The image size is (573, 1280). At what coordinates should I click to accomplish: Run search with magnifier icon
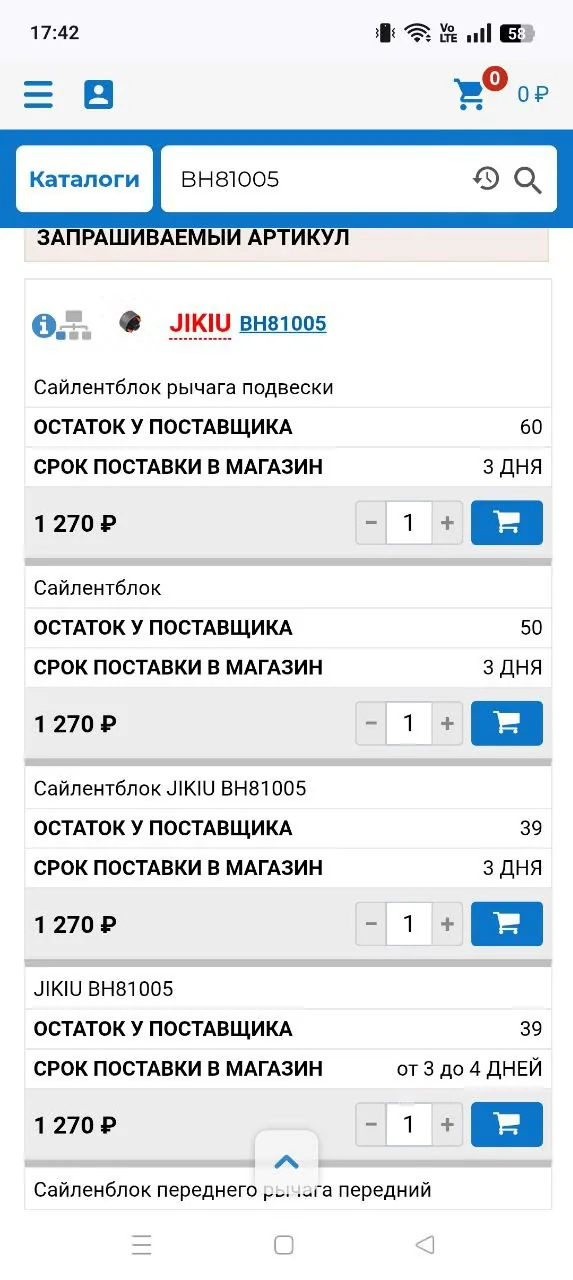click(528, 180)
